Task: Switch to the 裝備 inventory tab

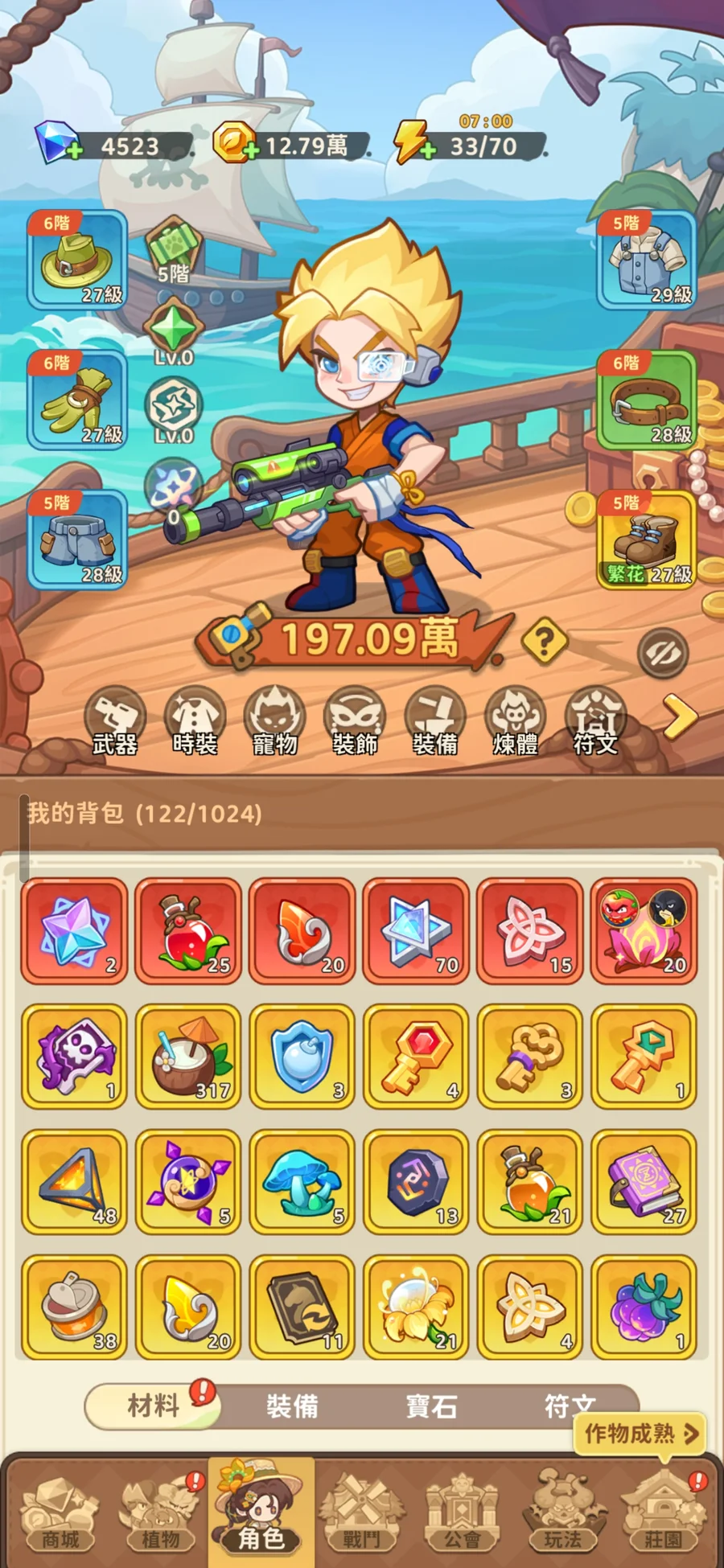Action: point(293,1406)
